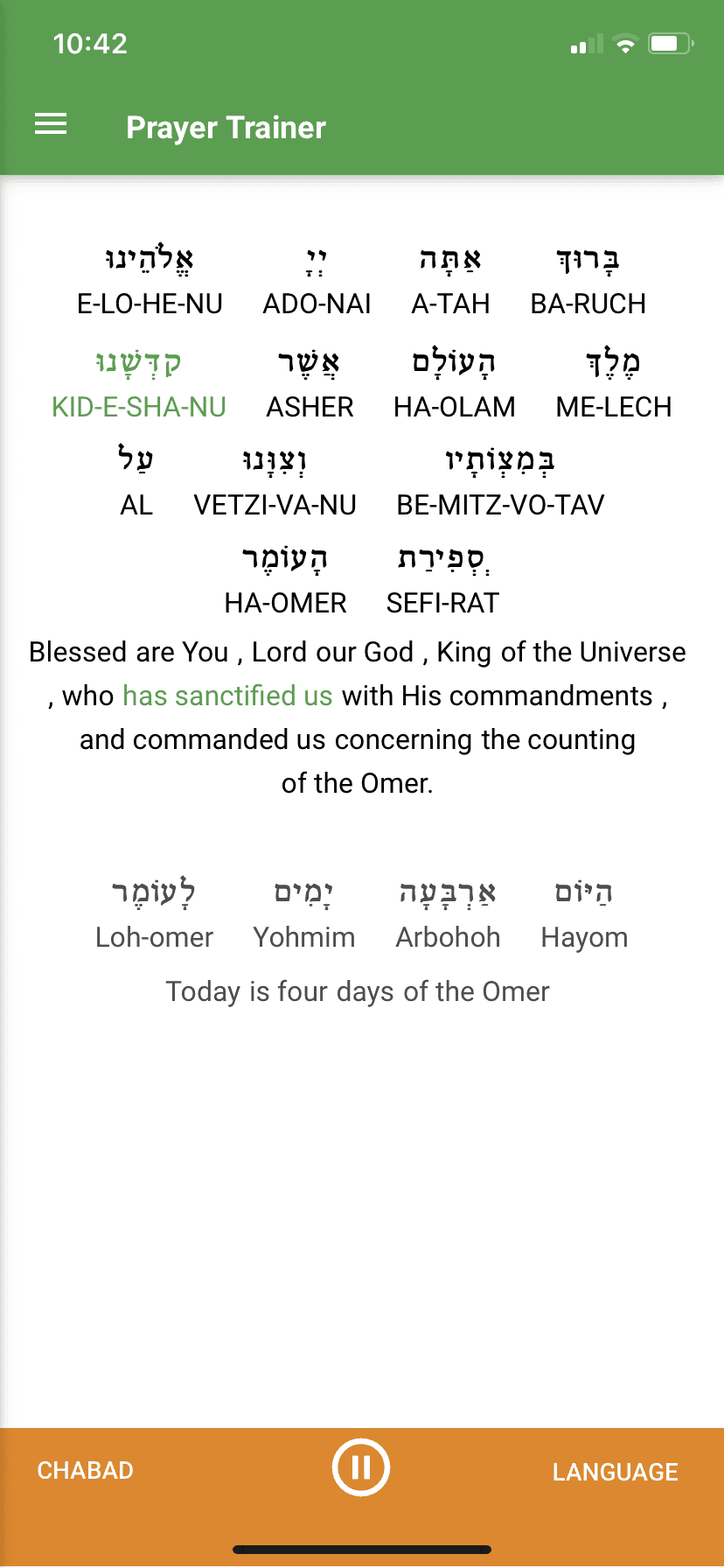Tap the CHABAD button

coord(86,1470)
